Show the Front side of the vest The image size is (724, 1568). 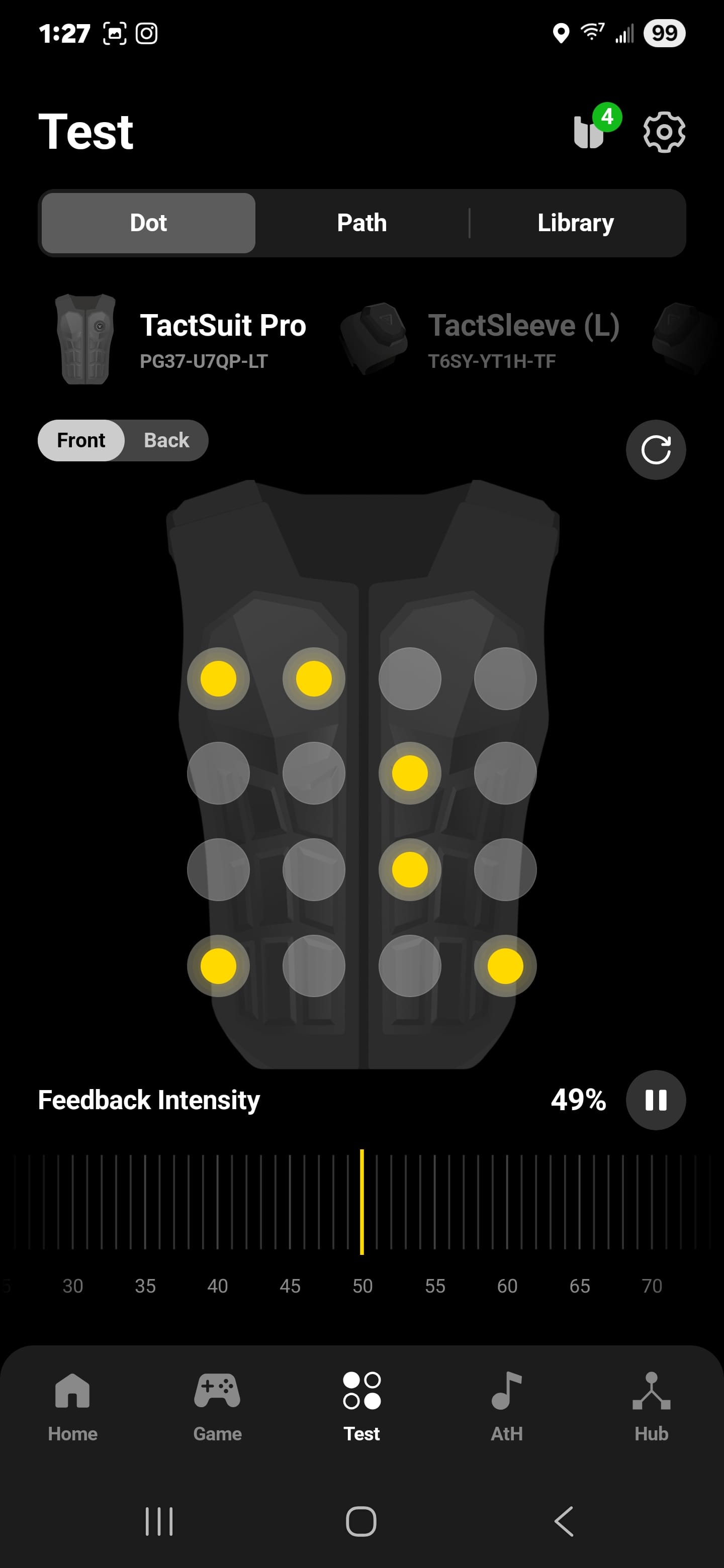(x=81, y=440)
